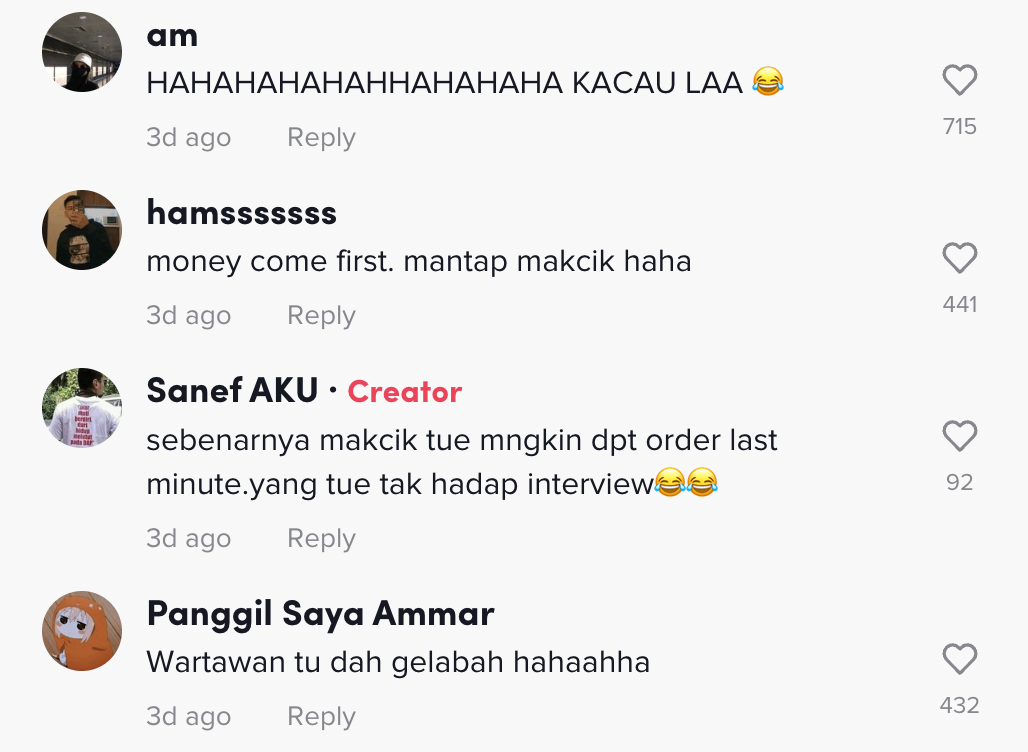
Task: Open the username Sanef AKU
Action: [232, 391]
